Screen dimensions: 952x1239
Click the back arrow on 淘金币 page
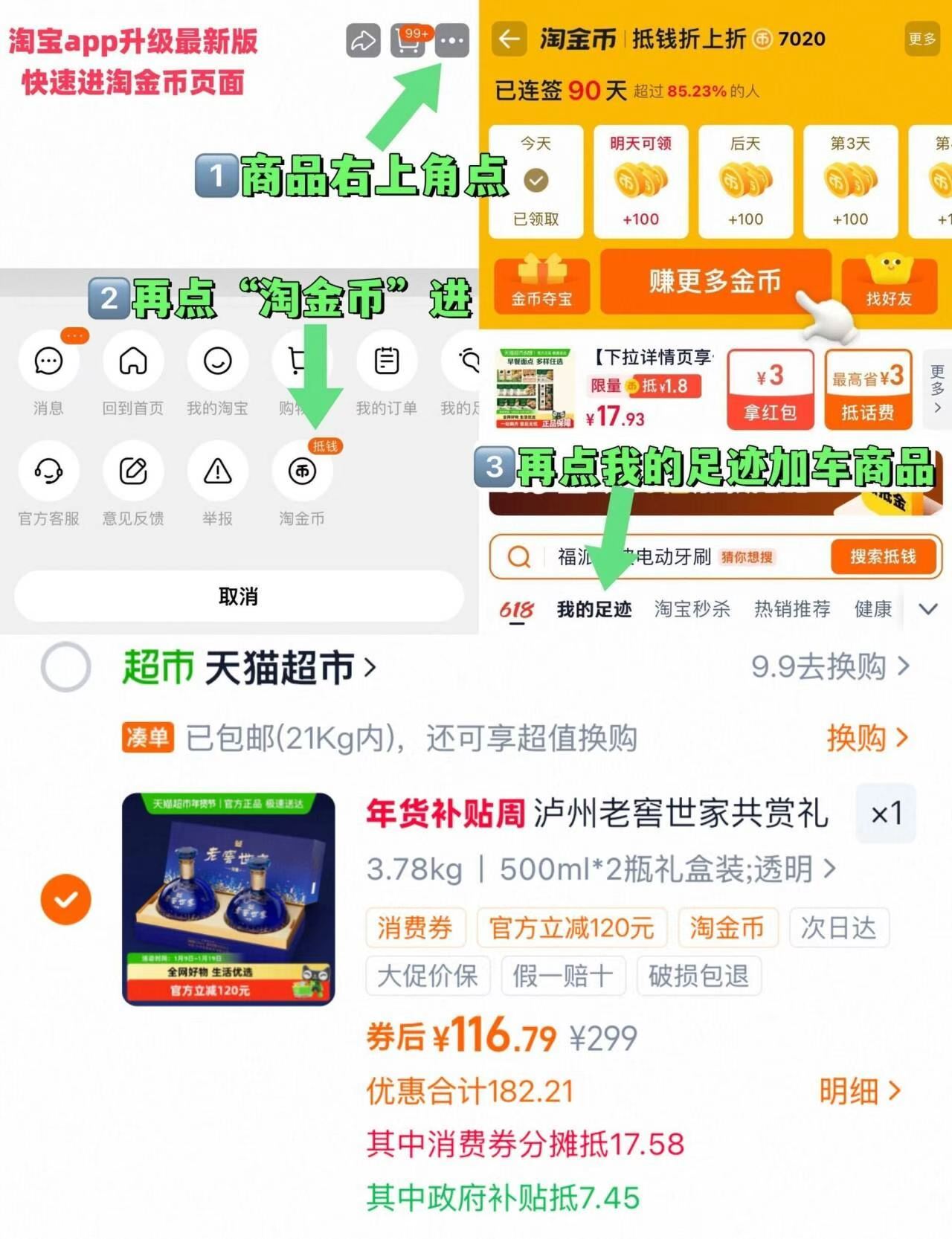[x=508, y=39]
